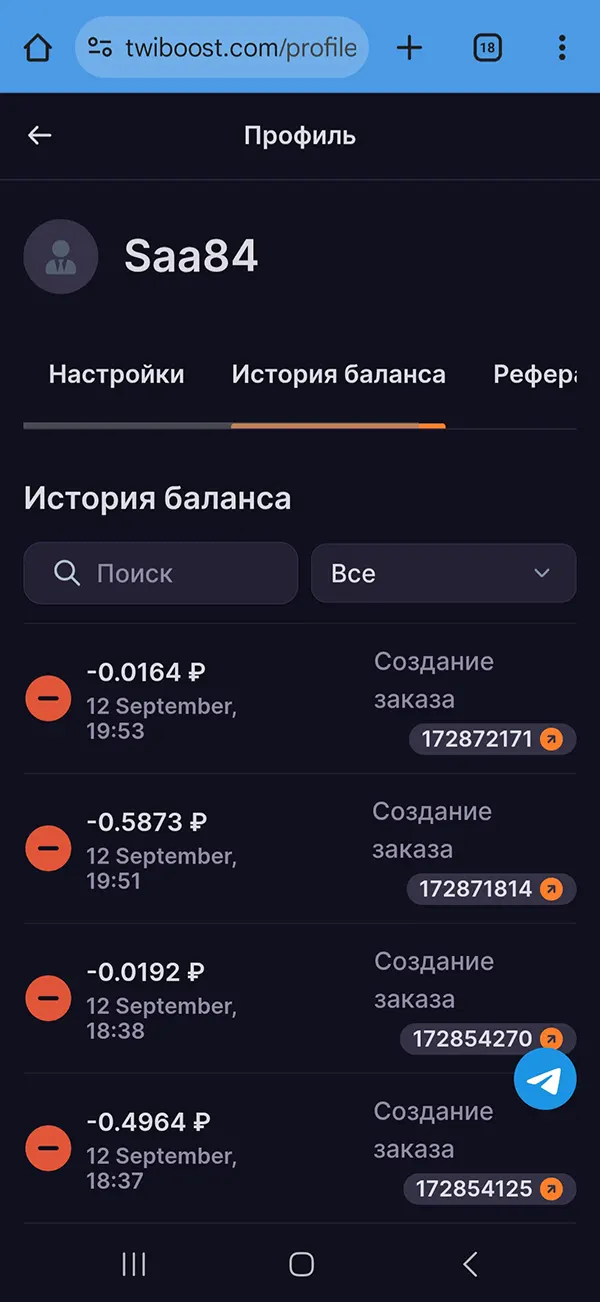
Task: Switch to the Настройки tab
Action: point(117,375)
